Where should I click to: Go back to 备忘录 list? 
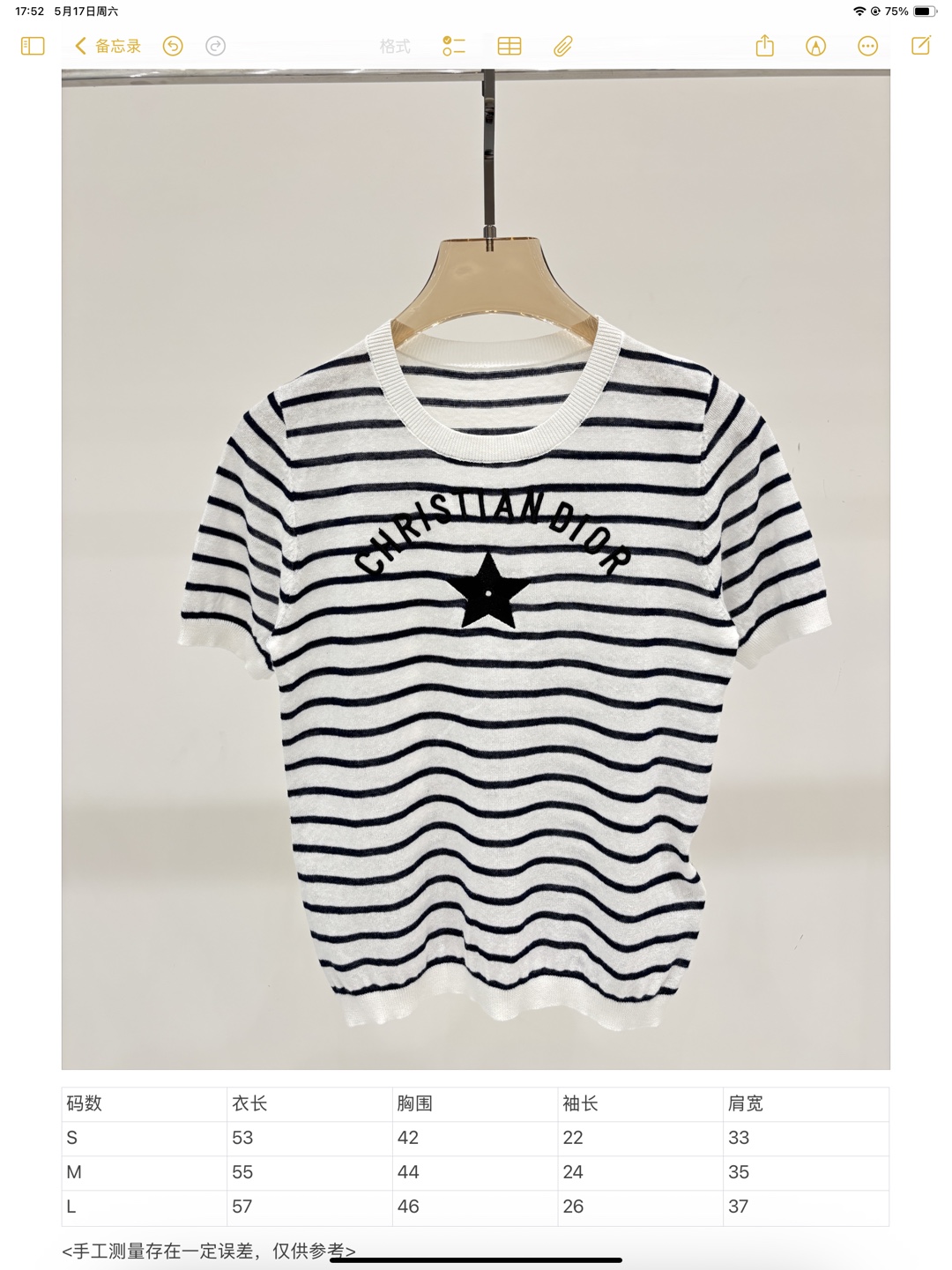[108, 46]
